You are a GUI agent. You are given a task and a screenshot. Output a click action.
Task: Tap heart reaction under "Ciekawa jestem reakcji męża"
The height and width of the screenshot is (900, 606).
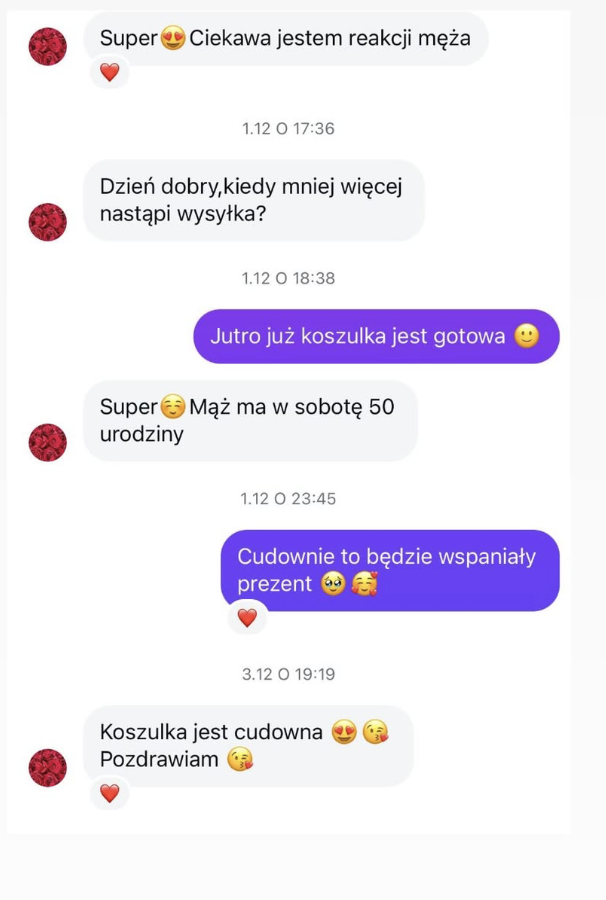pos(110,72)
